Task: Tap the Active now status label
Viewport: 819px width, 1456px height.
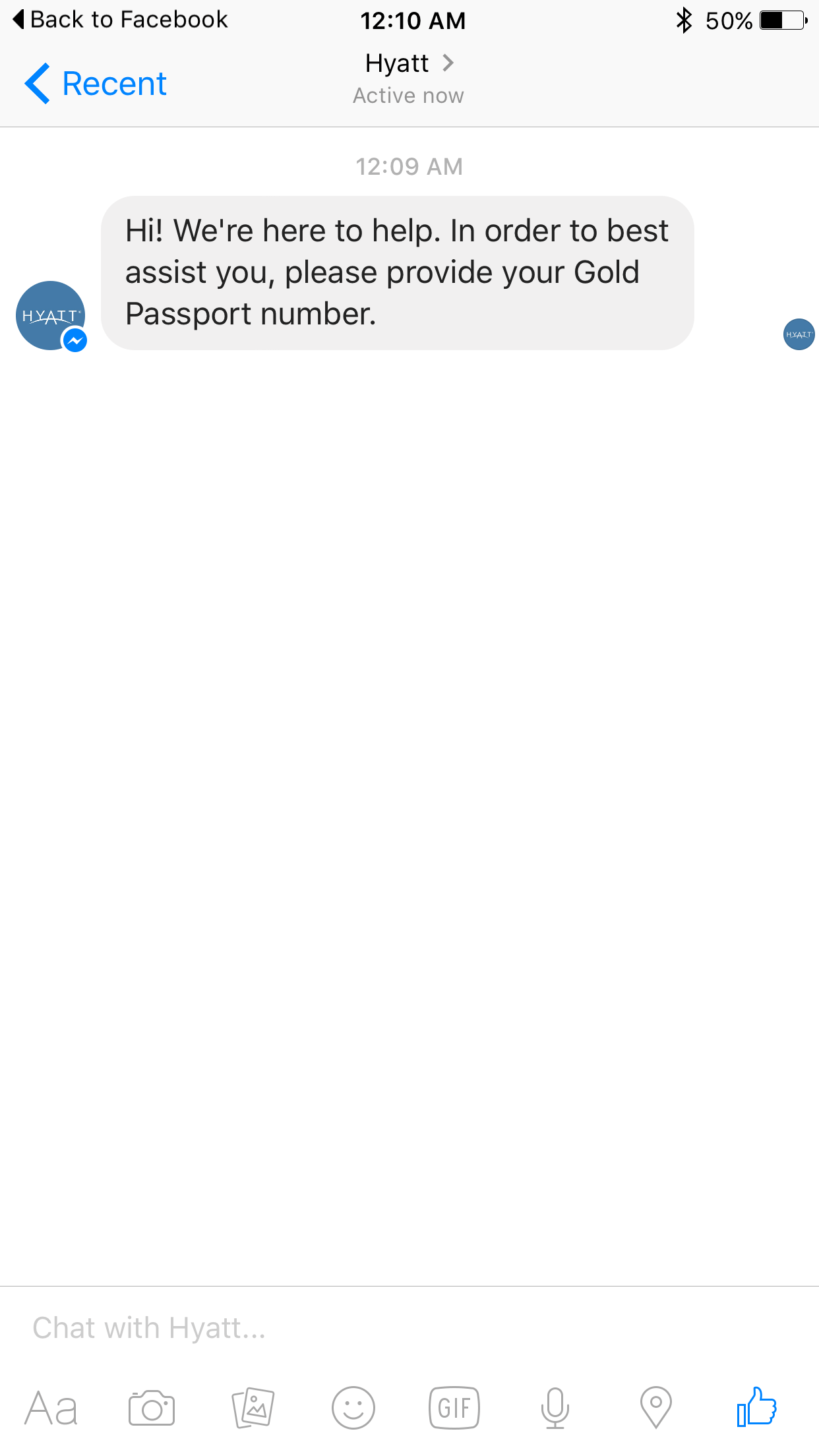Action: [407, 95]
